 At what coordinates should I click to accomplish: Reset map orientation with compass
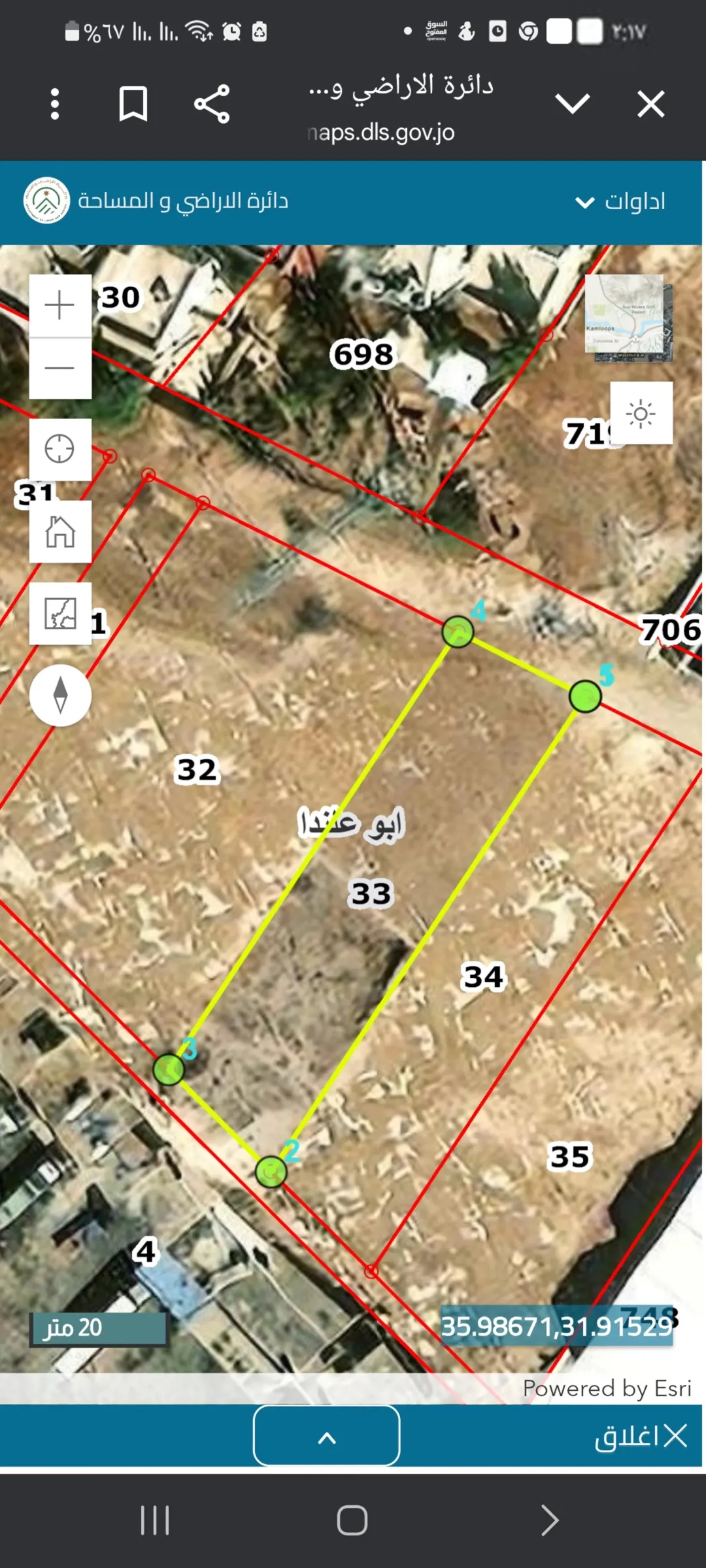[x=60, y=695]
